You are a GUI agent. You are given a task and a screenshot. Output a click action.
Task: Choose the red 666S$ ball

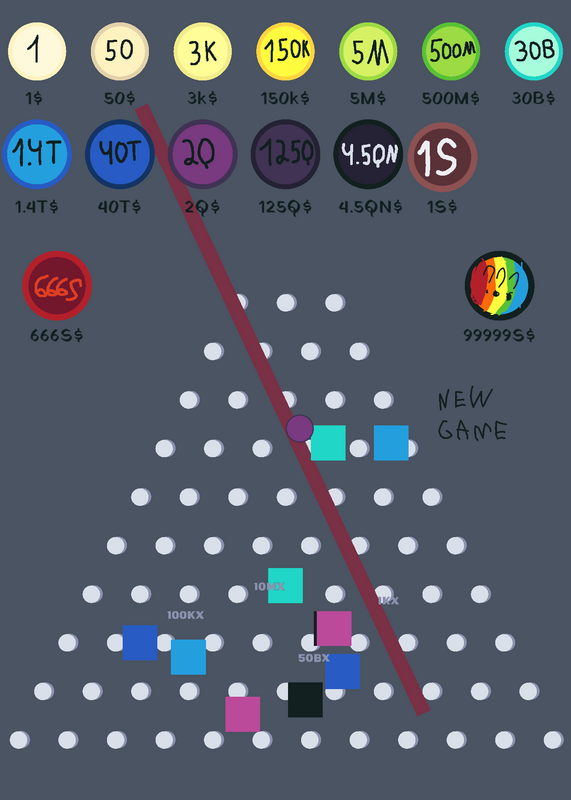click(57, 286)
